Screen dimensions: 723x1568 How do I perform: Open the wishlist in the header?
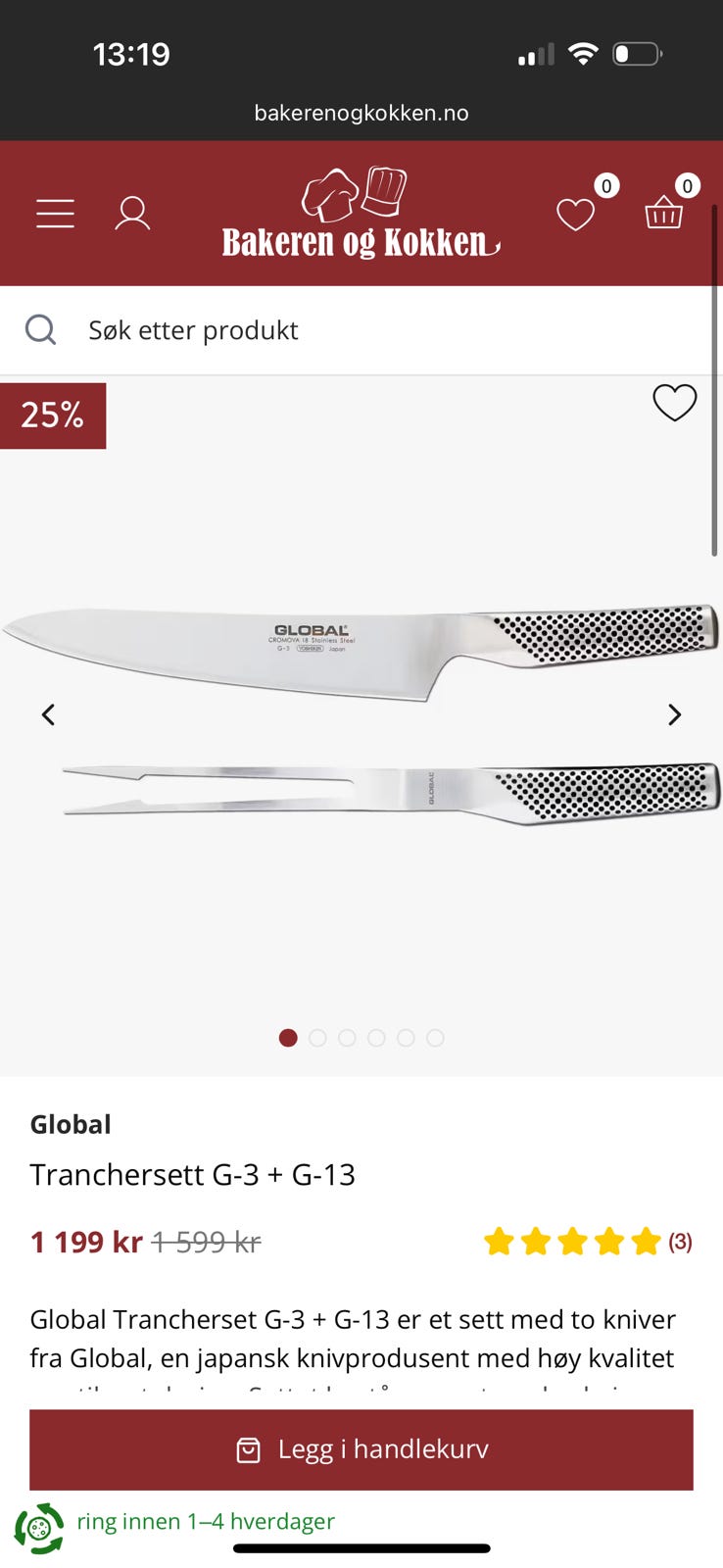(x=576, y=214)
